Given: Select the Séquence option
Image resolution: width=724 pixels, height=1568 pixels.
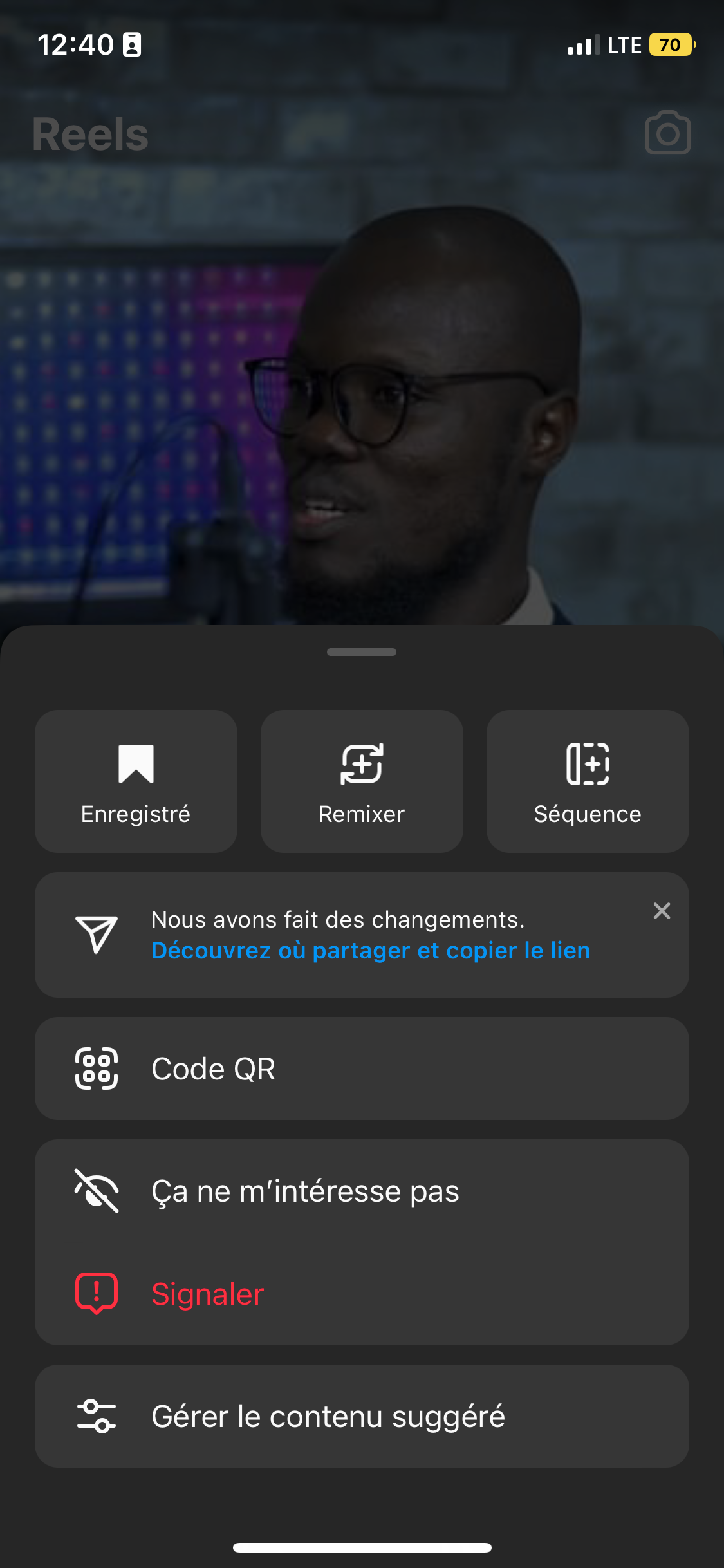Looking at the screenshot, I should click(588, 781).
